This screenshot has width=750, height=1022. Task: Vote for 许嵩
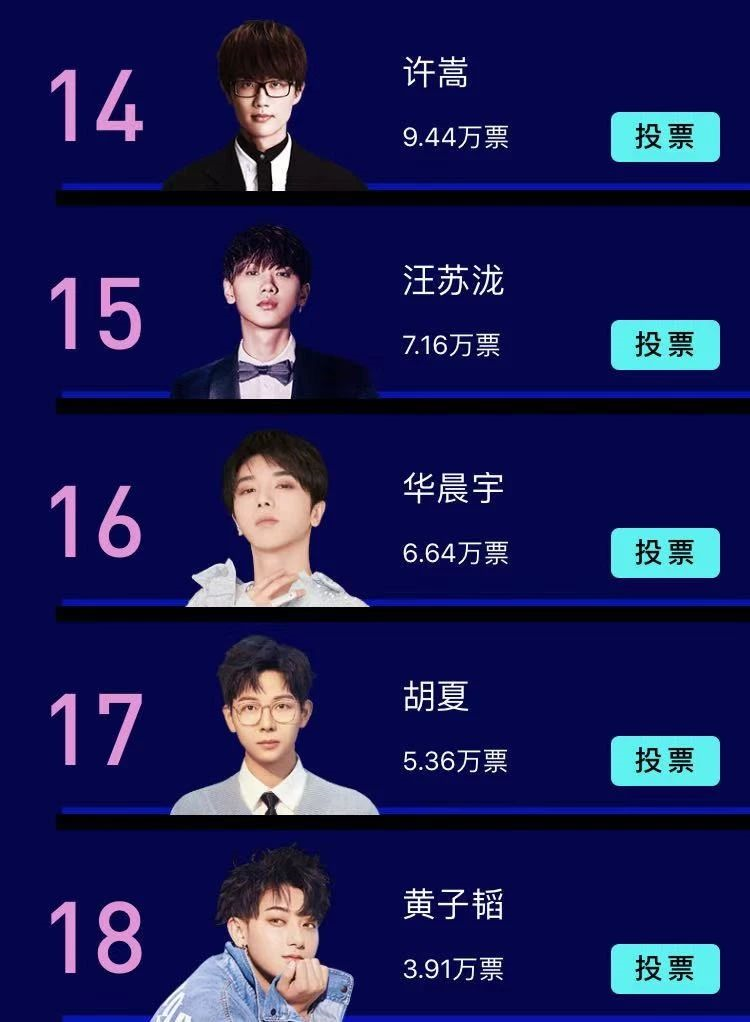[x=665, y=137]
